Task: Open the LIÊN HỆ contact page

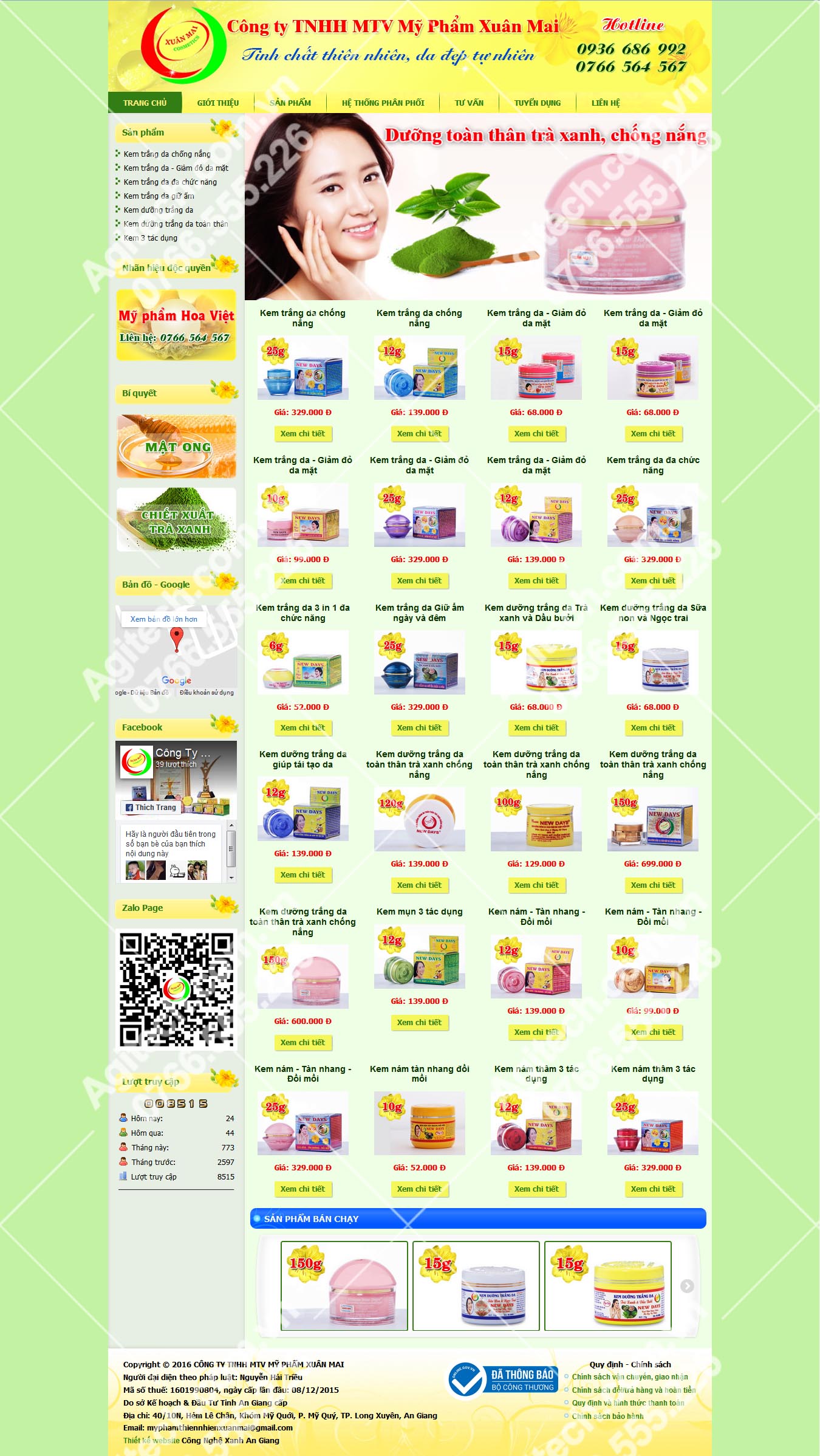Action: pyautogui.click(x=605, y=103)
